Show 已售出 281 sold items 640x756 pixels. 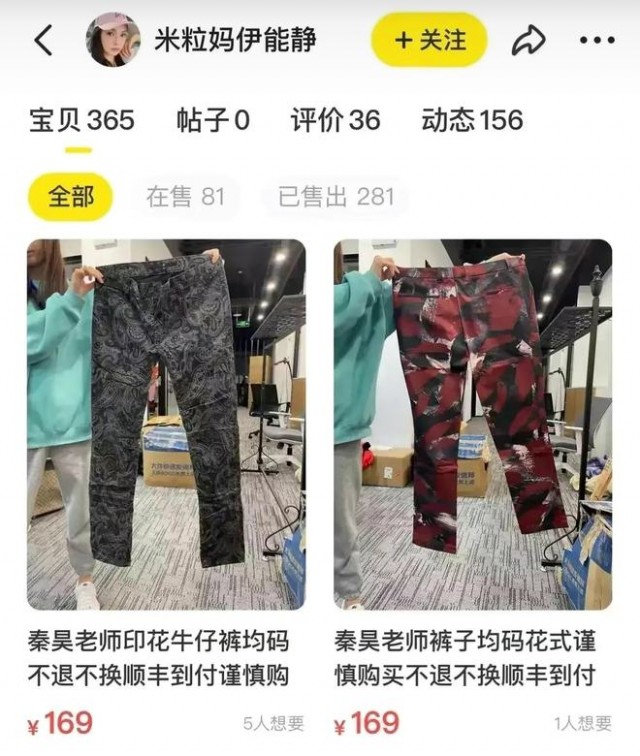[x=335, y=197]
